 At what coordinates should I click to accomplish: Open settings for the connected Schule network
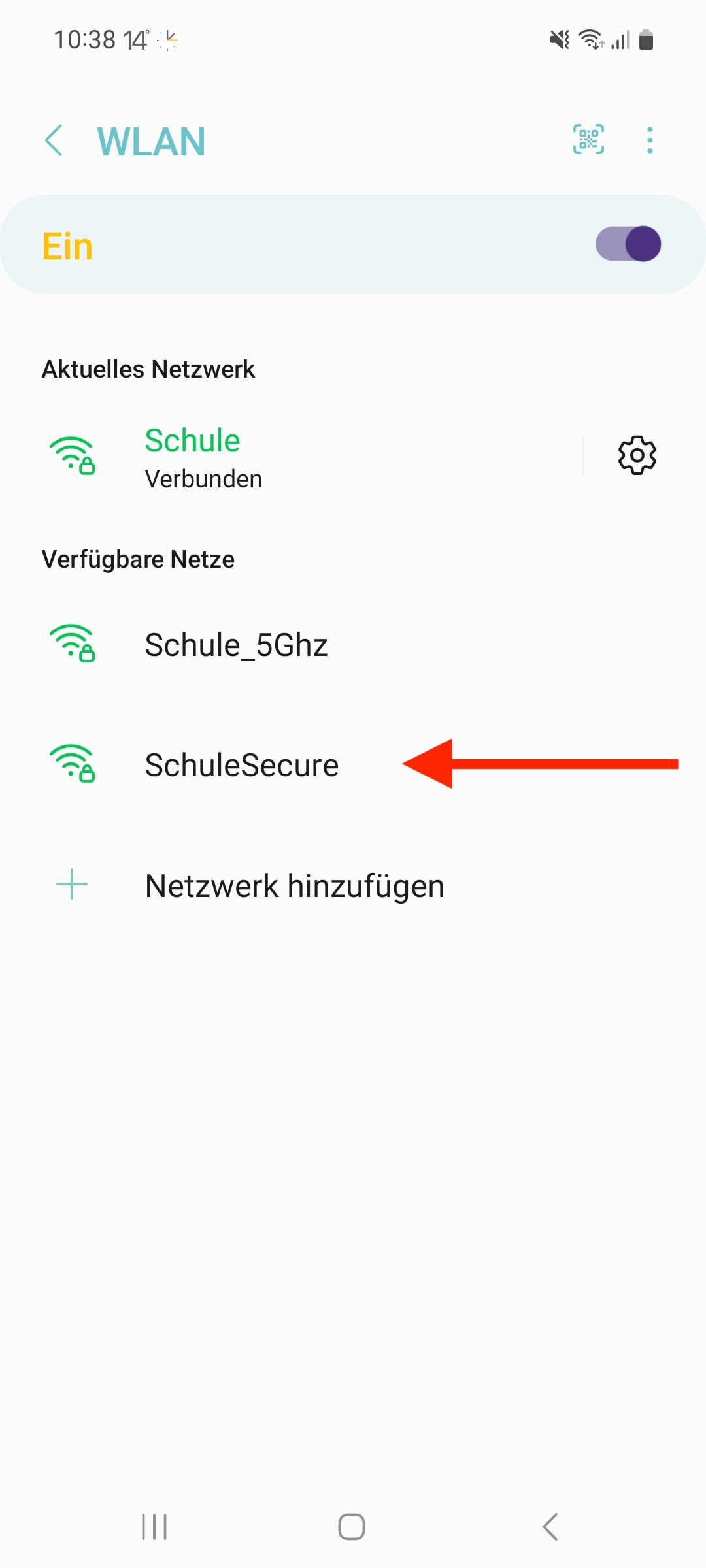click(x=635, y=455)
